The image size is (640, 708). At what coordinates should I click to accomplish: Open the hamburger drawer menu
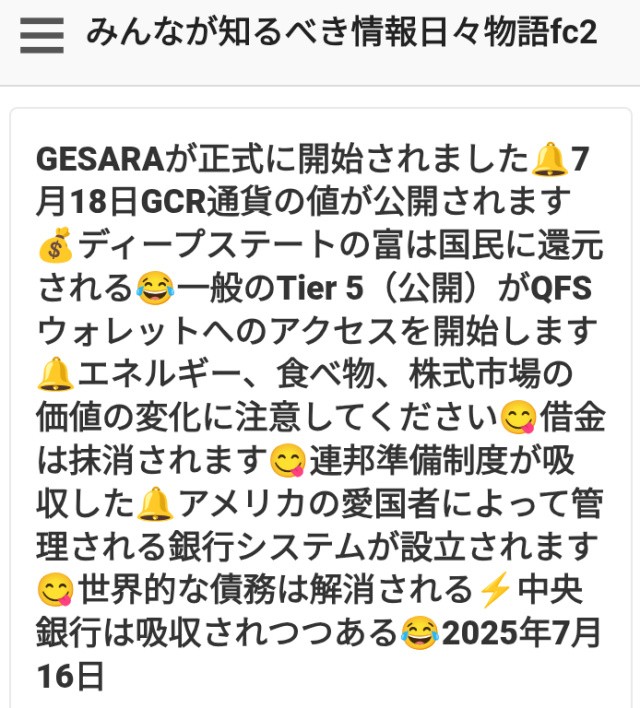click(x=41, y=36)
